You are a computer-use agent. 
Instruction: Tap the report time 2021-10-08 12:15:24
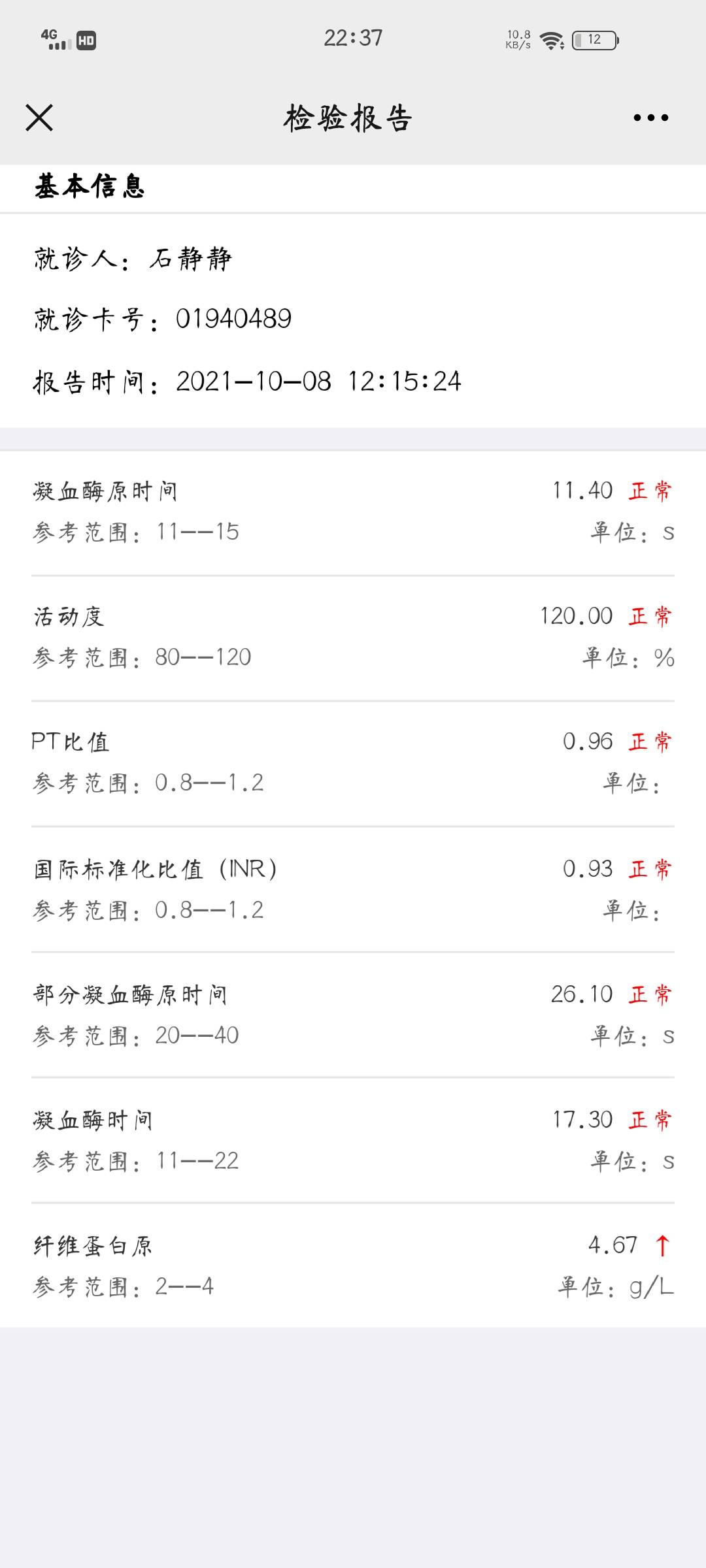coord(320,382)
